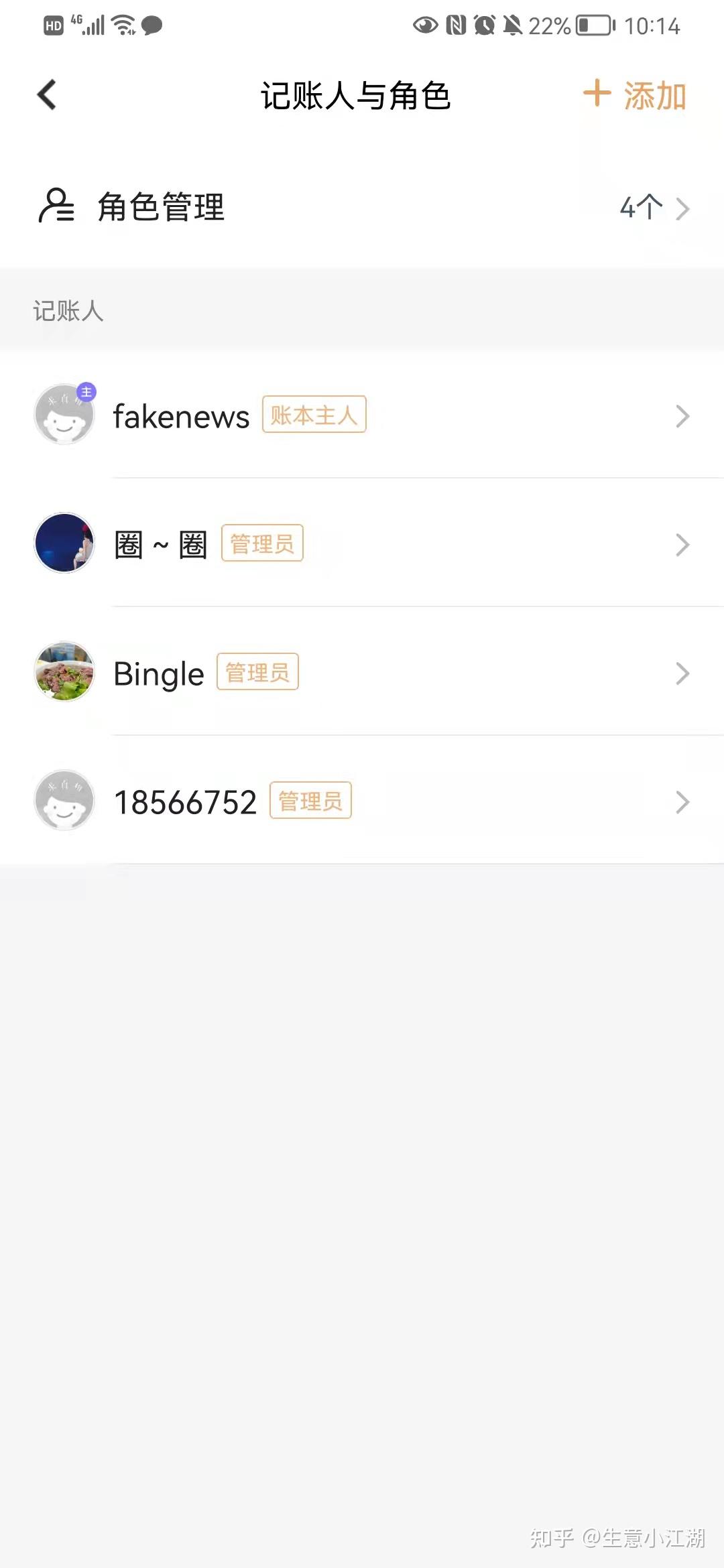Select the 18566752 bookkeeper row
This screenshot has height=1568, width=724.
coord(362,802)
